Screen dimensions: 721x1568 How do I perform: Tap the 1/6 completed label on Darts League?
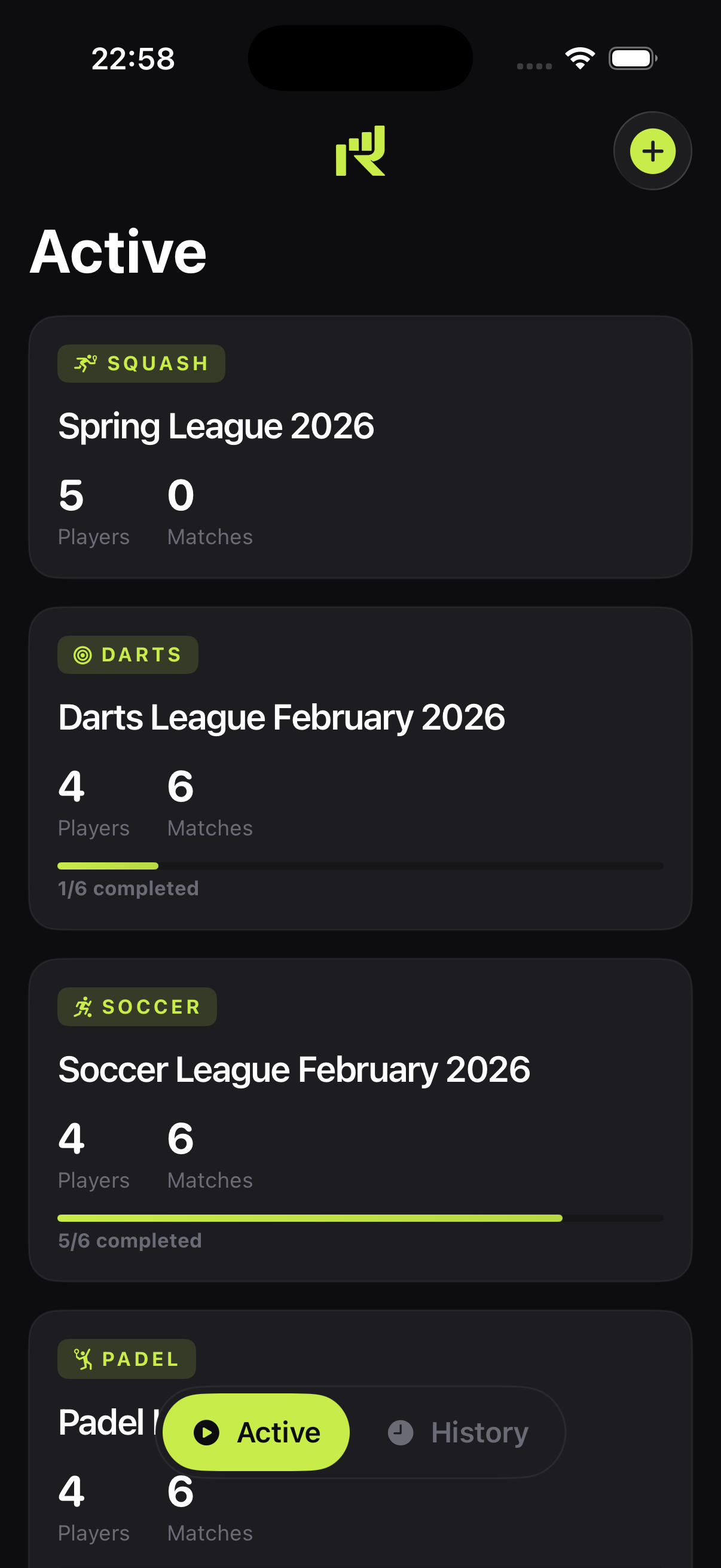pyautogui.click(x=128, y=888)
